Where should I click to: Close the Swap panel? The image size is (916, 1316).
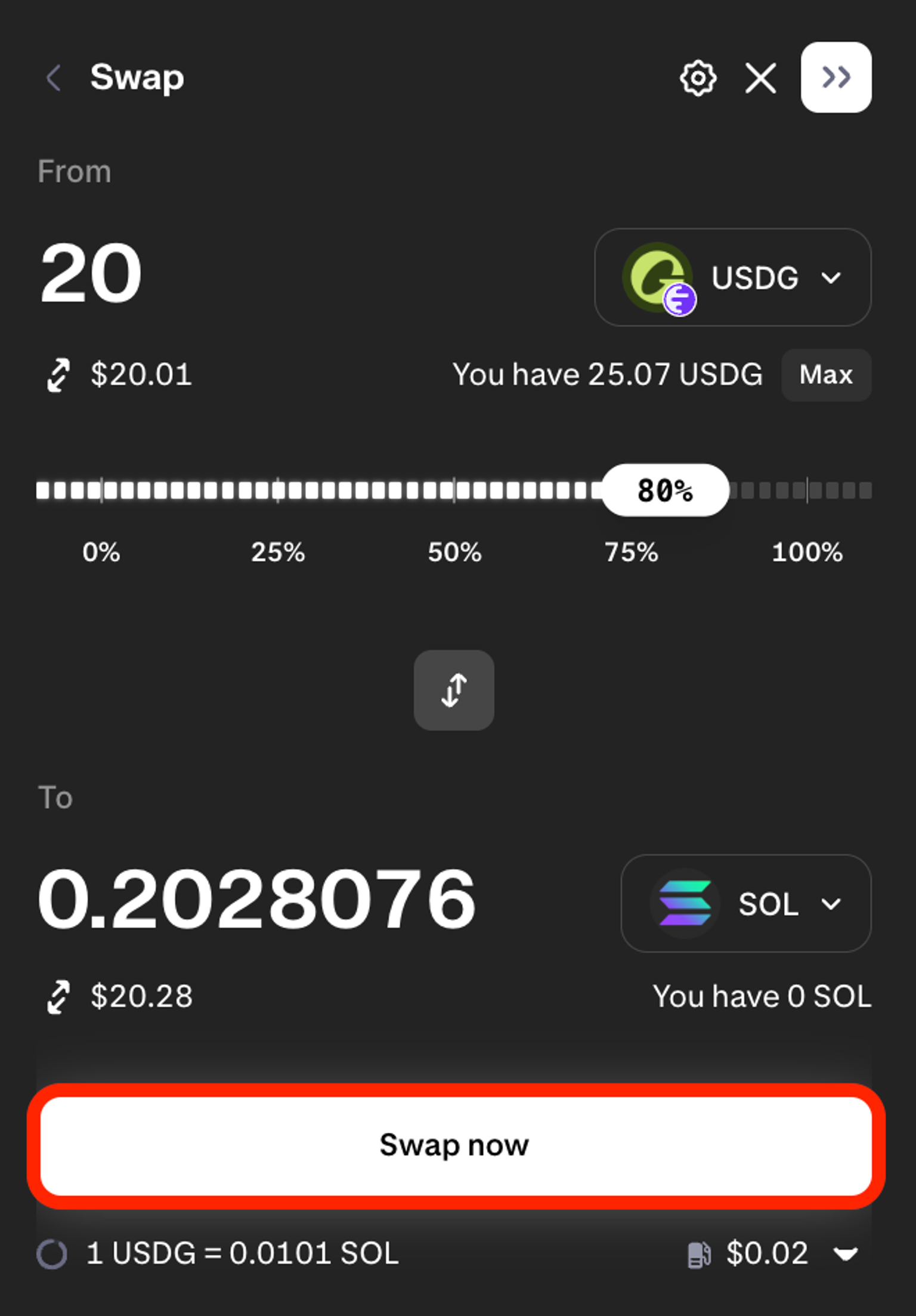(760, 78)
